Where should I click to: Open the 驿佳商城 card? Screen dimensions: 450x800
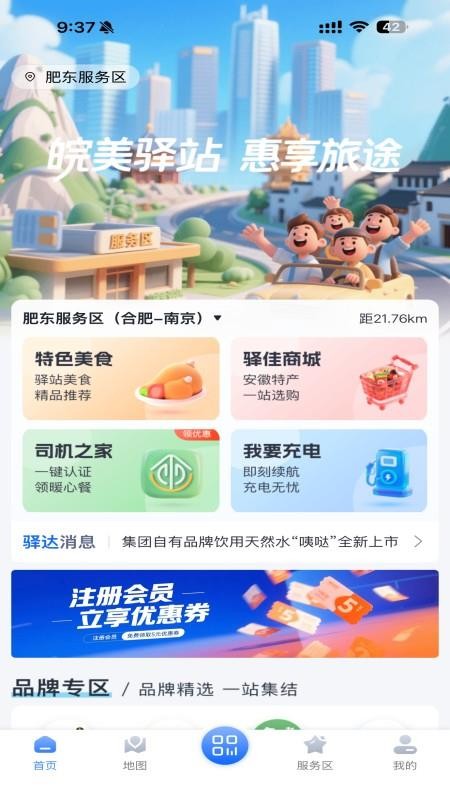click(329, 379)
